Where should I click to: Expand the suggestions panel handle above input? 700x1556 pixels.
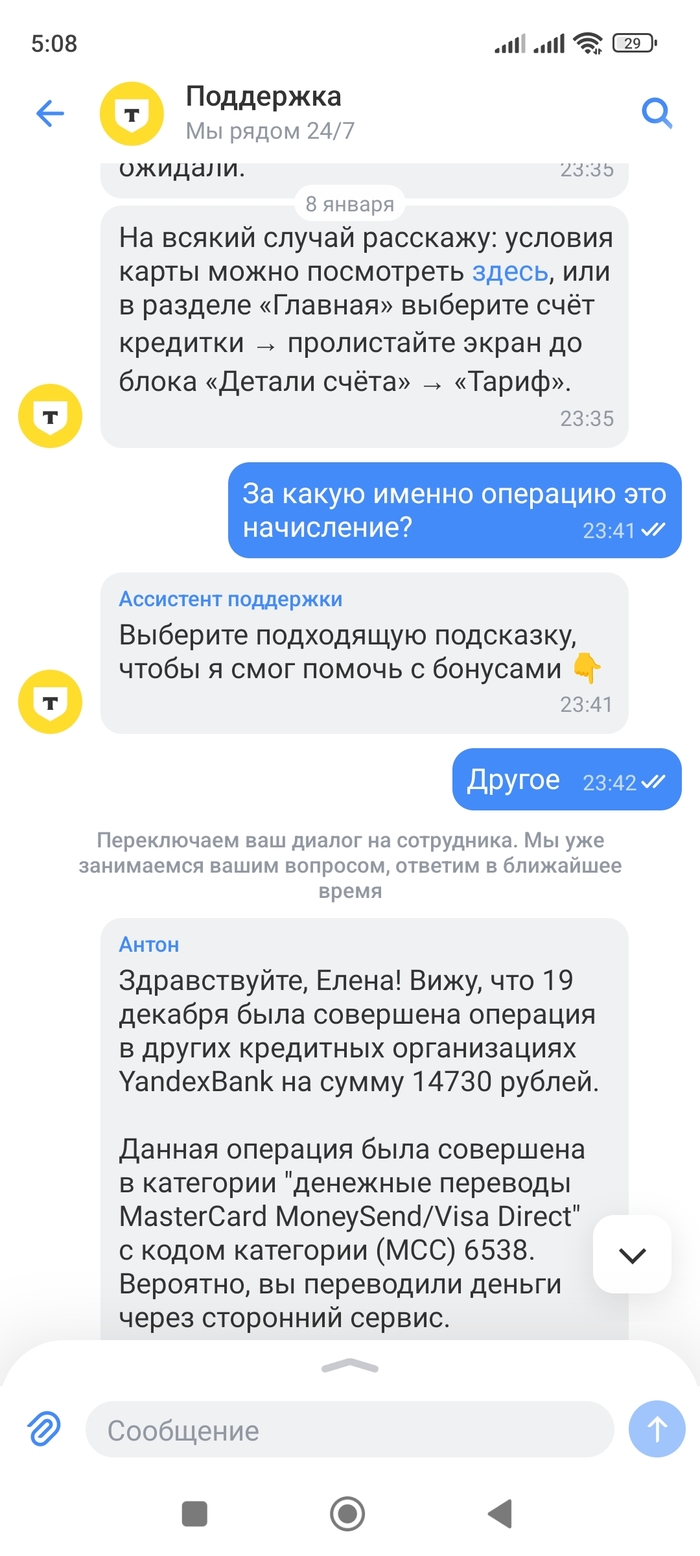(350, 1366)
